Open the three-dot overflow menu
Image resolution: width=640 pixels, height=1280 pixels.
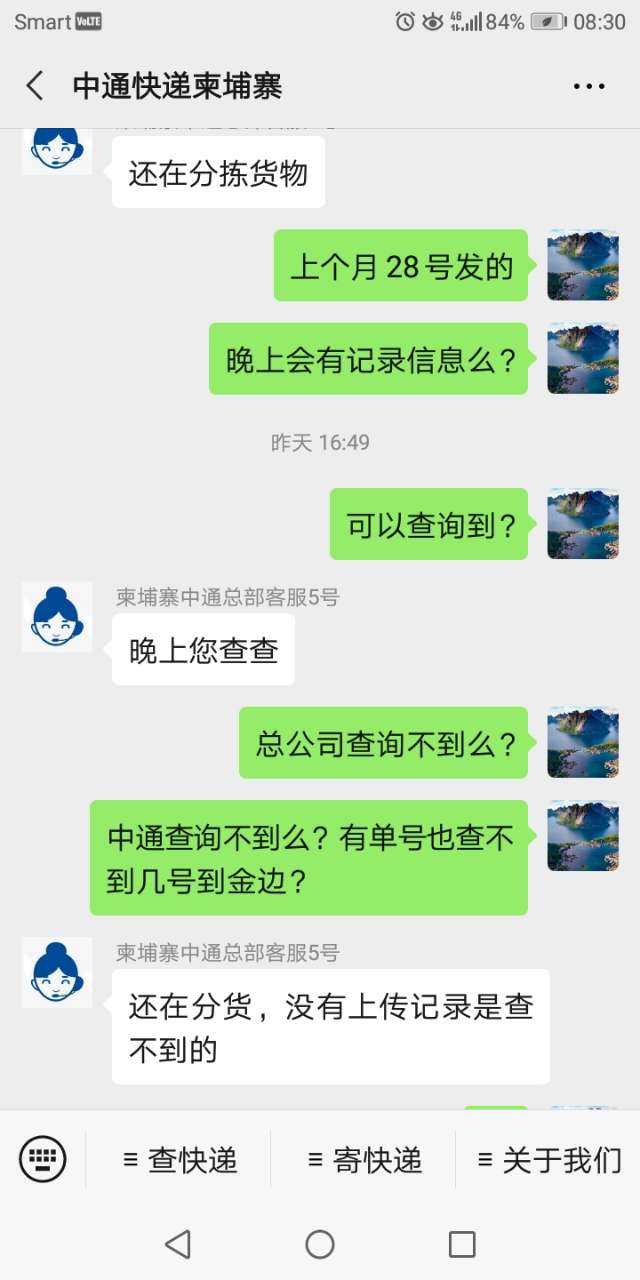tap(589, 86)
